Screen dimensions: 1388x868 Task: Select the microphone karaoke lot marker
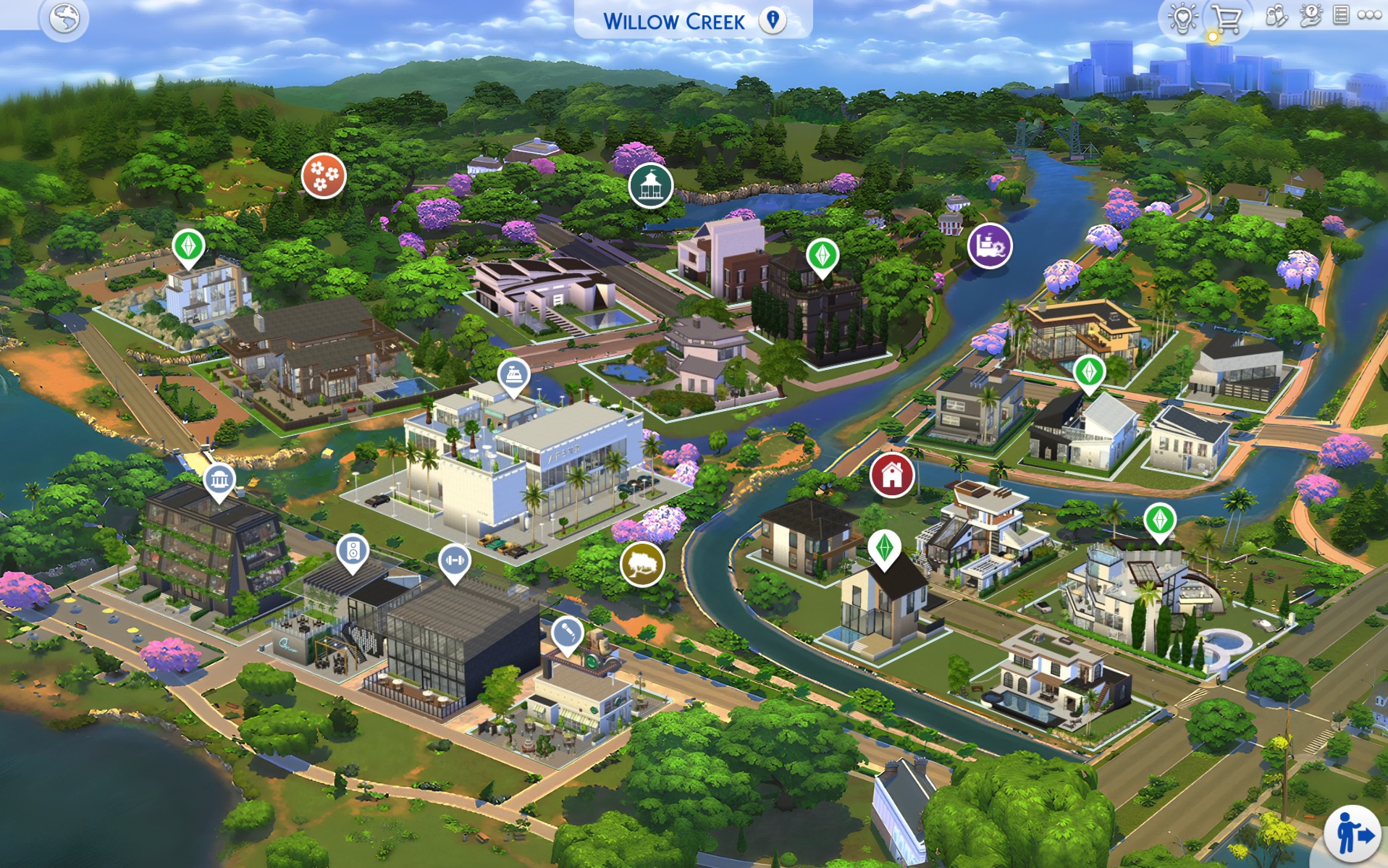(x=568, y=633)
